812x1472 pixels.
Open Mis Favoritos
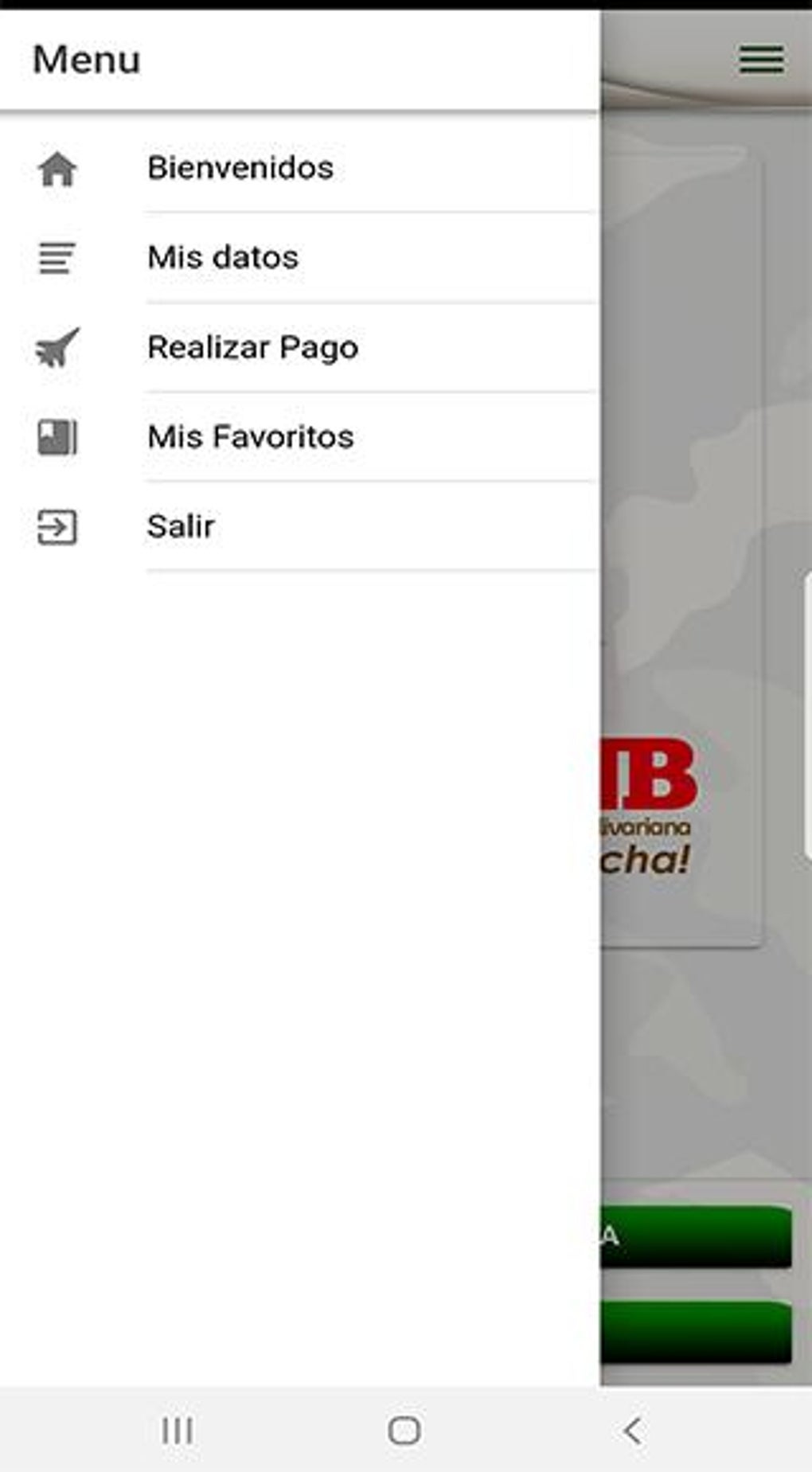(250, 437)
